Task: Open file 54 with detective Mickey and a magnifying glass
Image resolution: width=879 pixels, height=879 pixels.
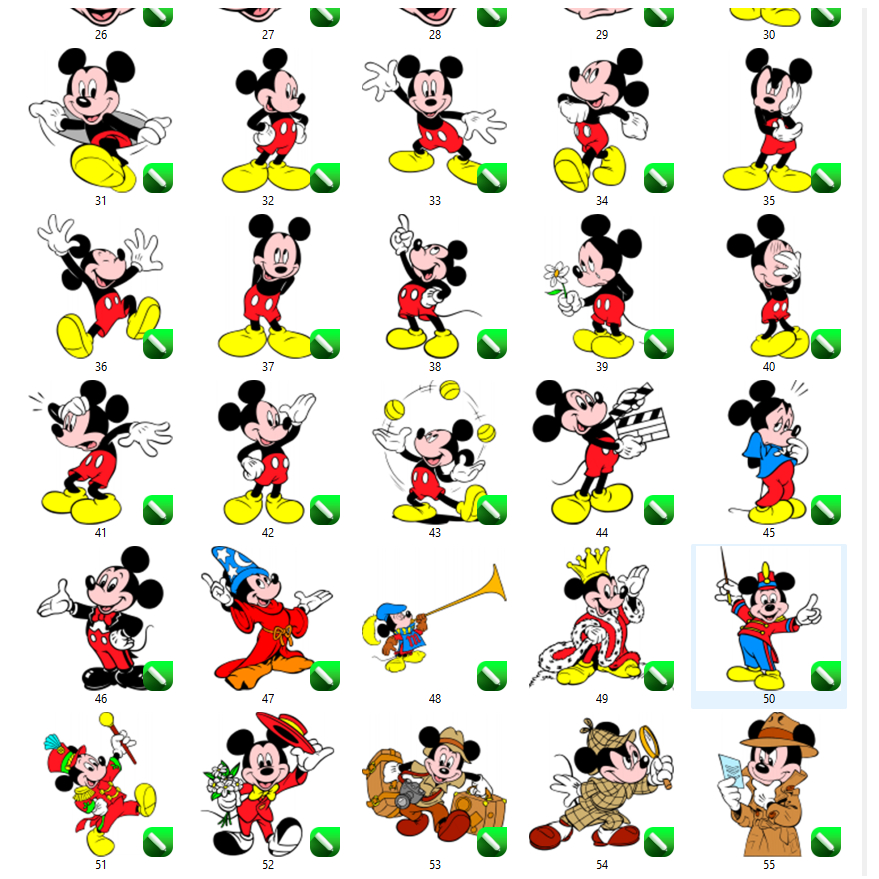Action: [x=600, y=784]
